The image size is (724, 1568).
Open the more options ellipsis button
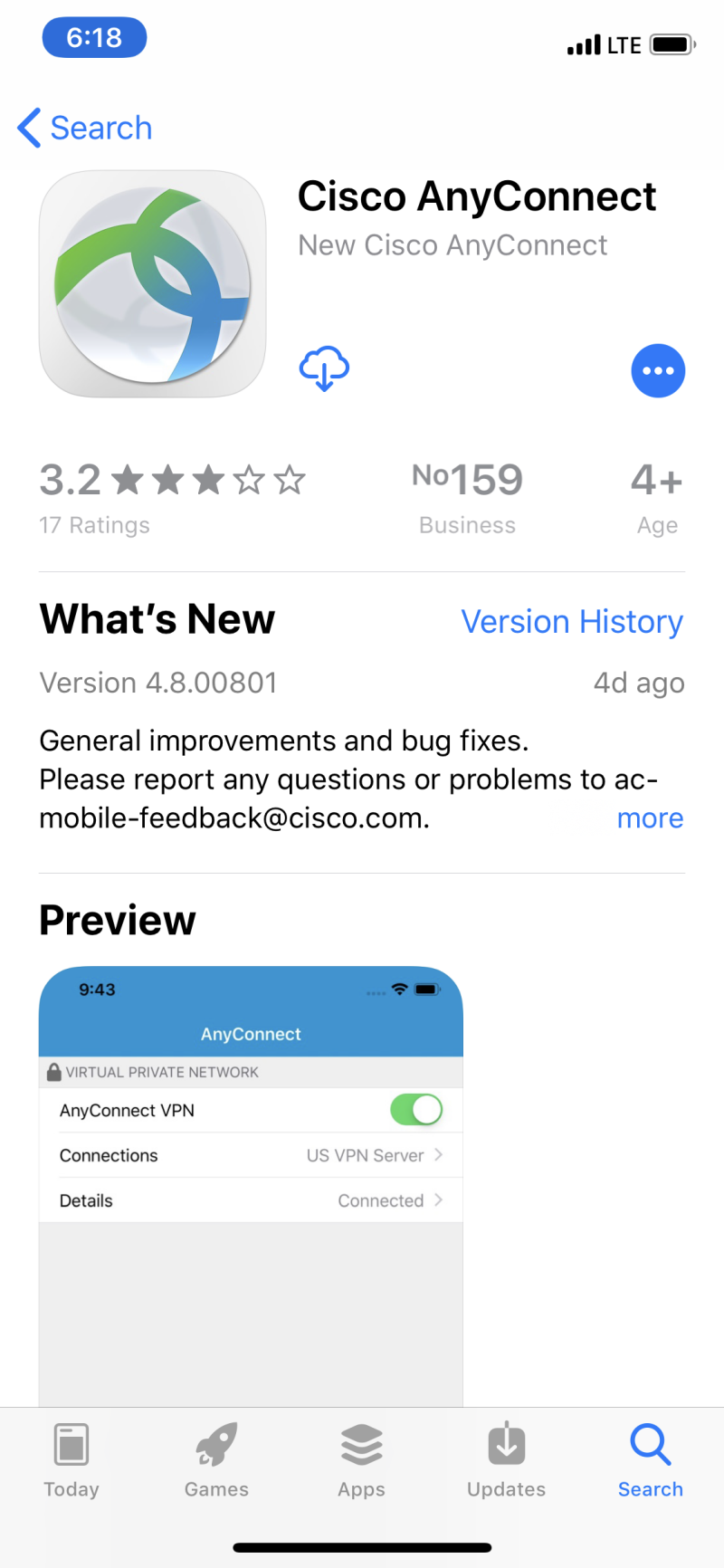click(x=658, y=371)
